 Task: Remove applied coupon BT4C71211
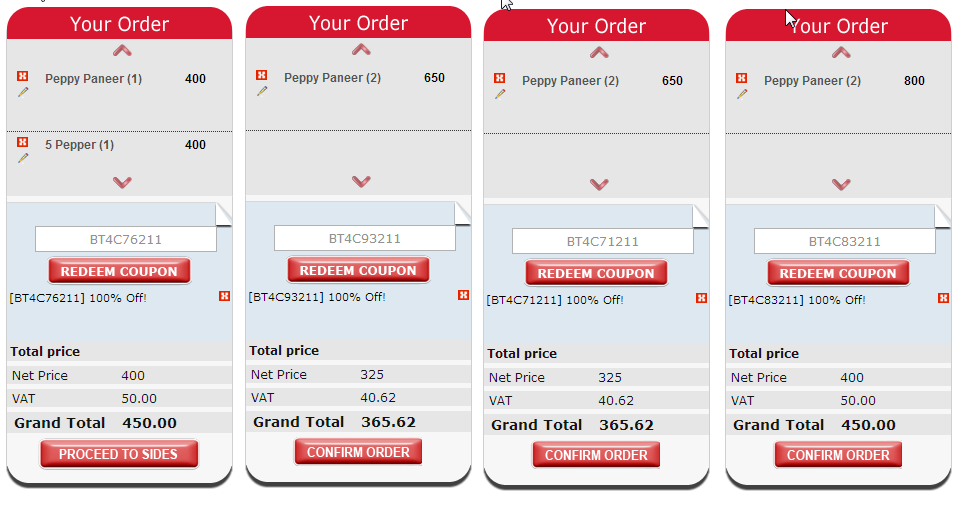pyautogui.click(x=701, y=298)
